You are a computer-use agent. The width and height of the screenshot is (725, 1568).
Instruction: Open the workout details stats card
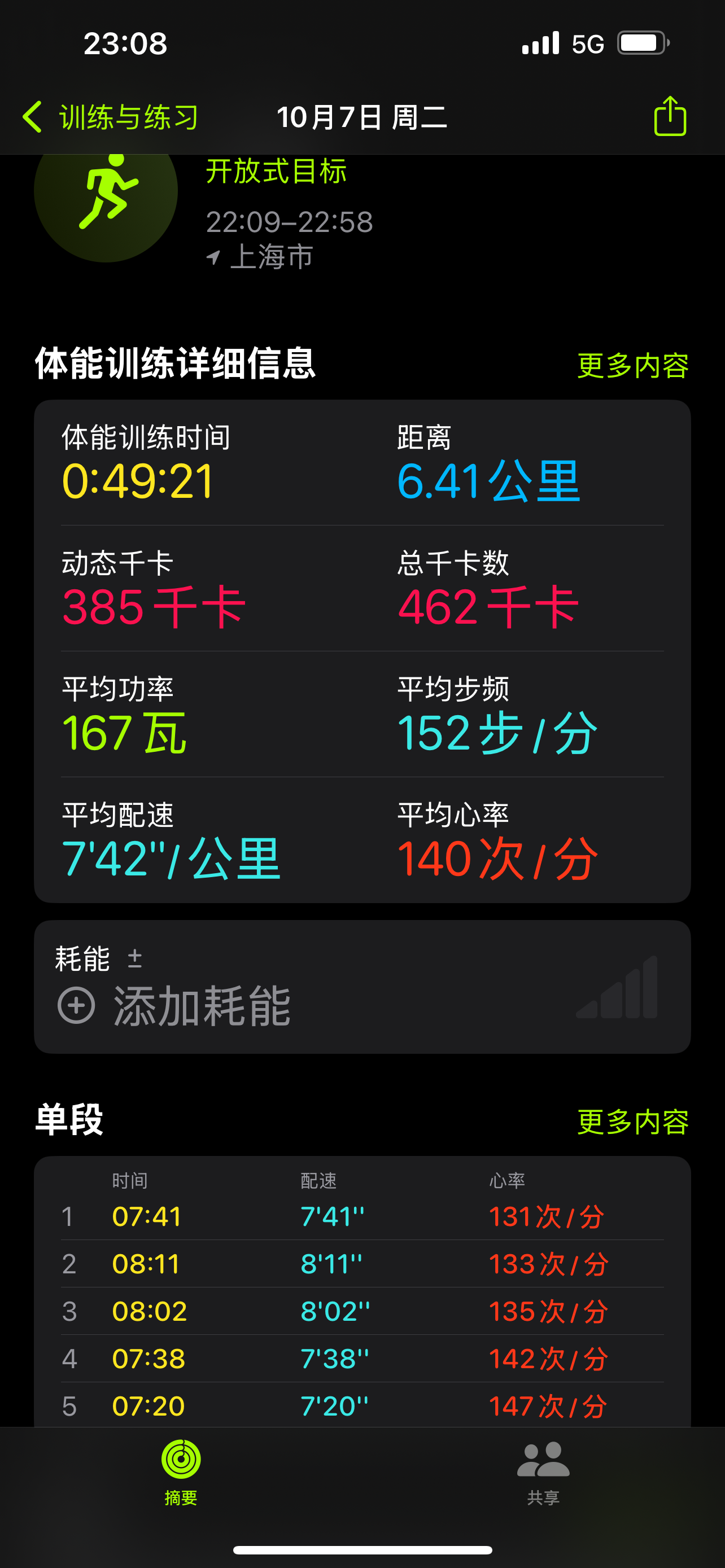pos(362,651)
